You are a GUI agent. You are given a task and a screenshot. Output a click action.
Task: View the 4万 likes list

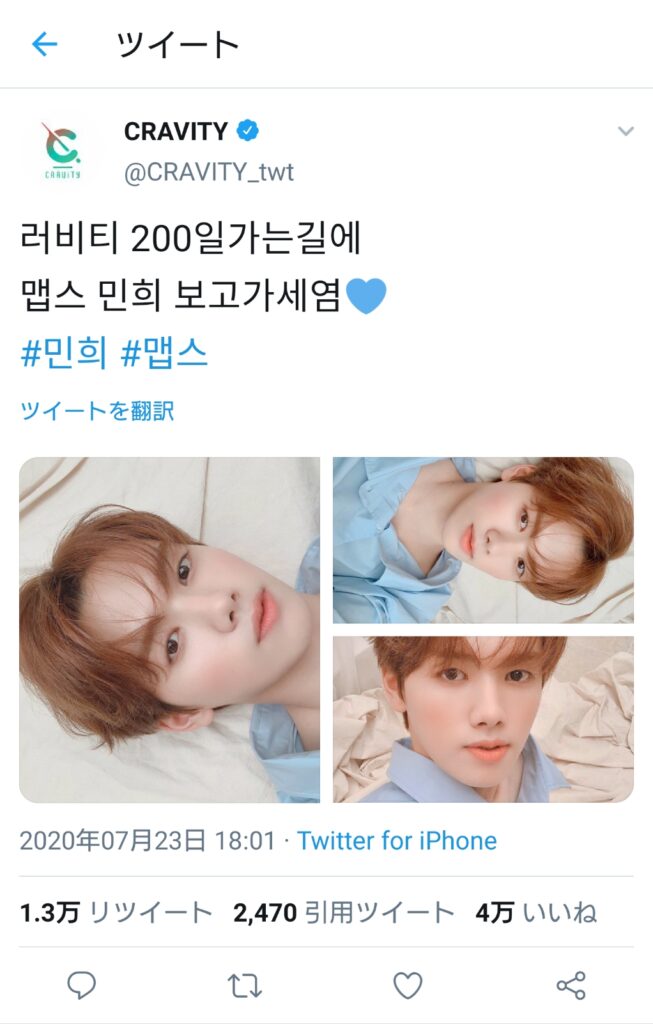click(536, 912)
